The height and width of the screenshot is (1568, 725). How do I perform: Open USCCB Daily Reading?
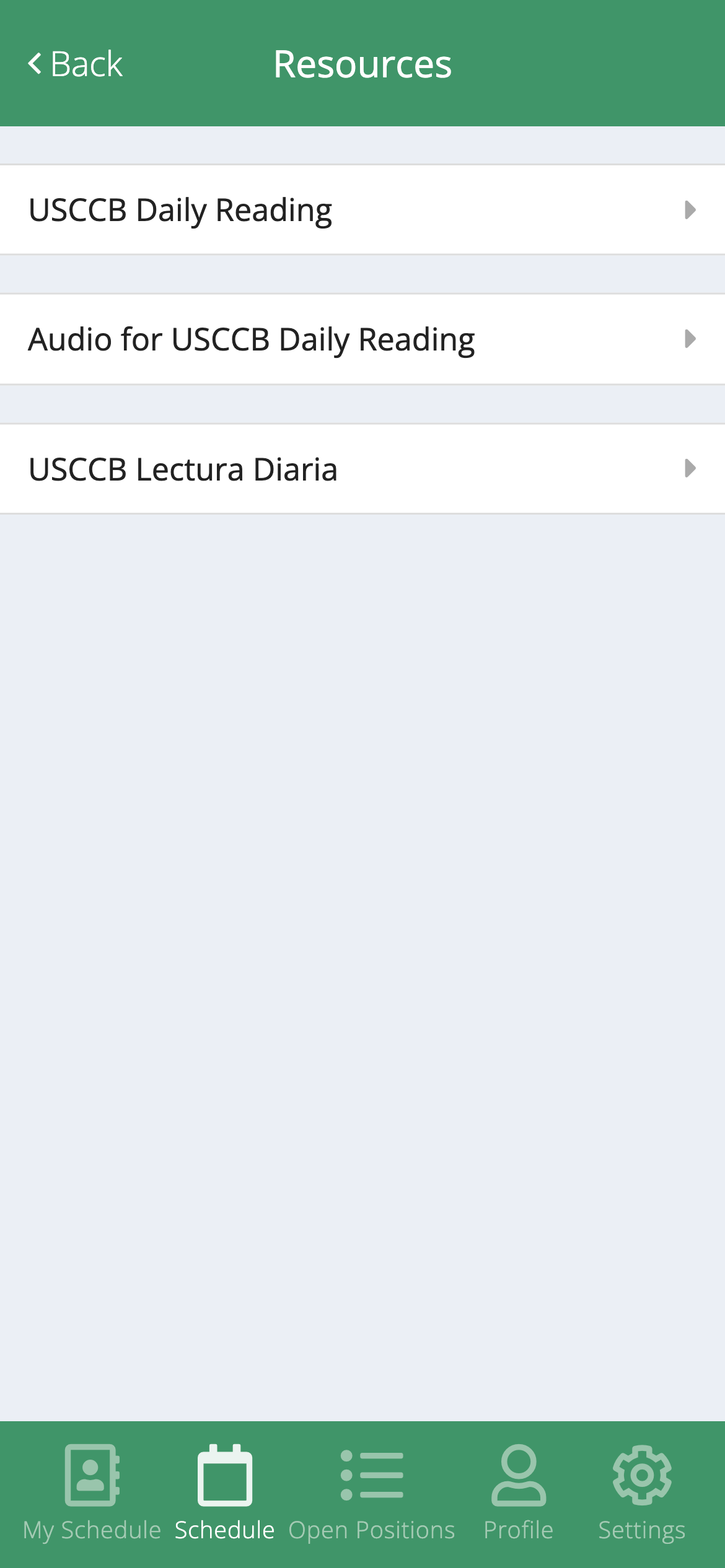click(362, 210)
